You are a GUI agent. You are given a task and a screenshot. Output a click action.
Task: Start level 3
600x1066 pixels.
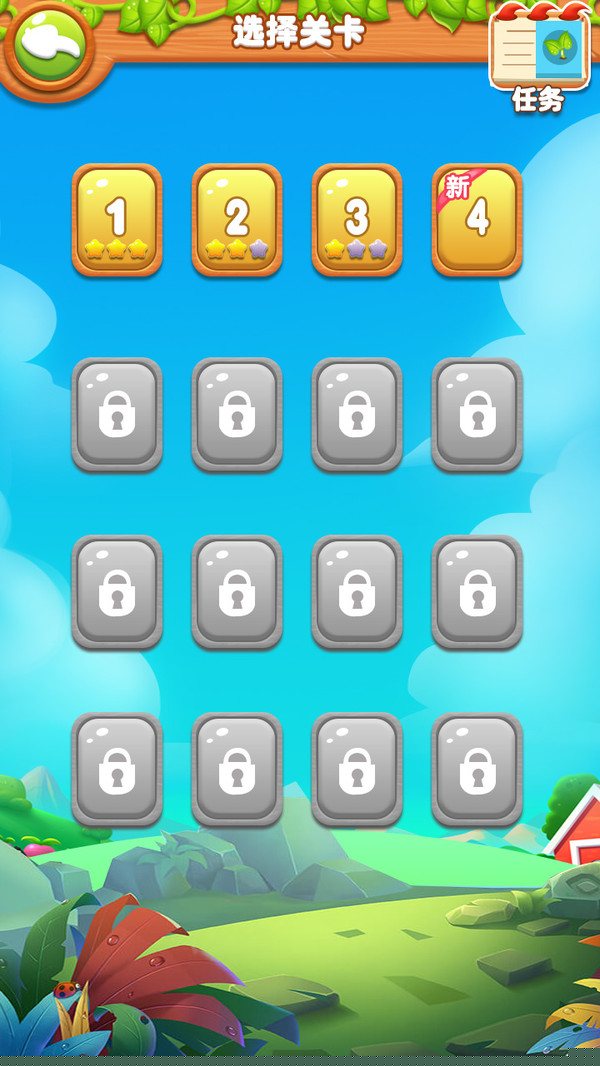(357, 219)
